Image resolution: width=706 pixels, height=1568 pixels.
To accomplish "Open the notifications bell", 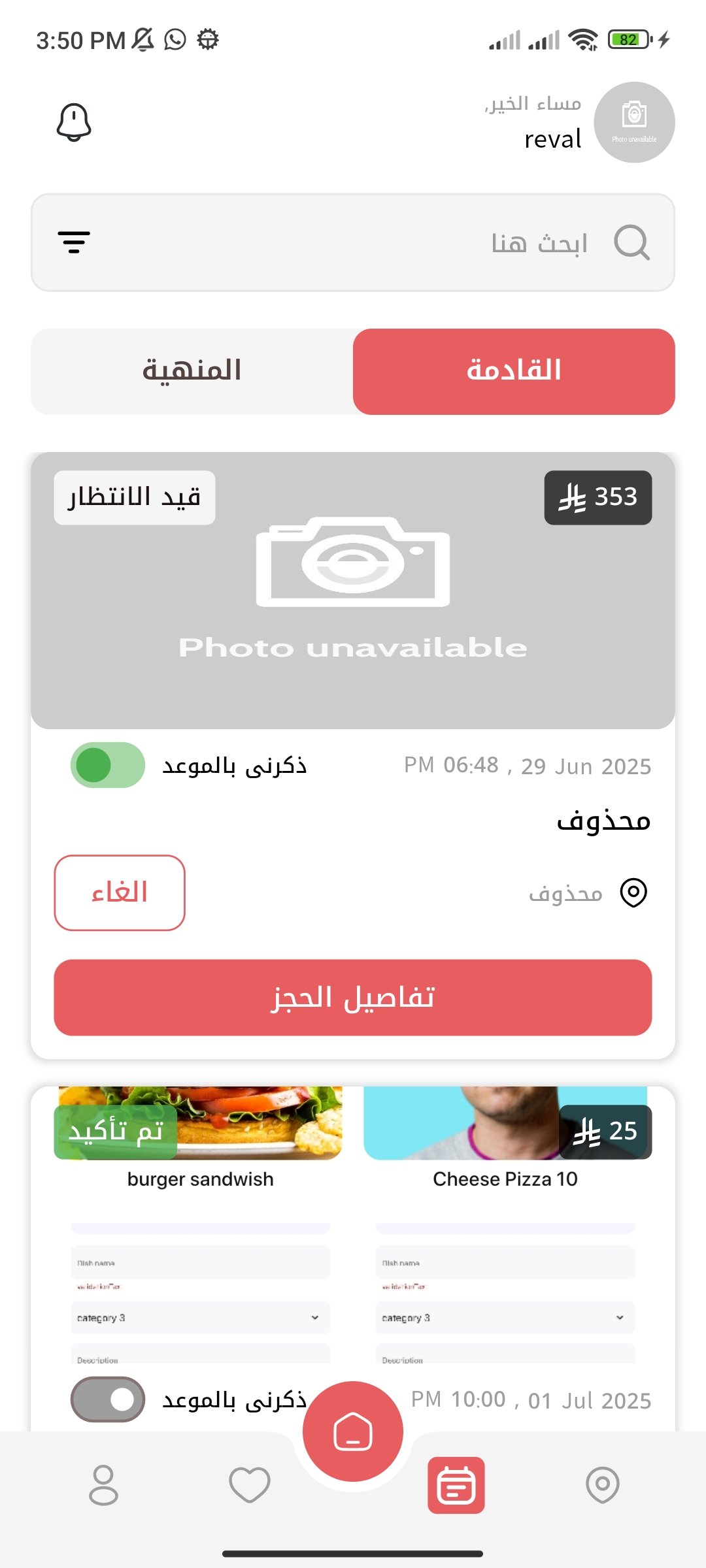I will (x=74, y=122).
